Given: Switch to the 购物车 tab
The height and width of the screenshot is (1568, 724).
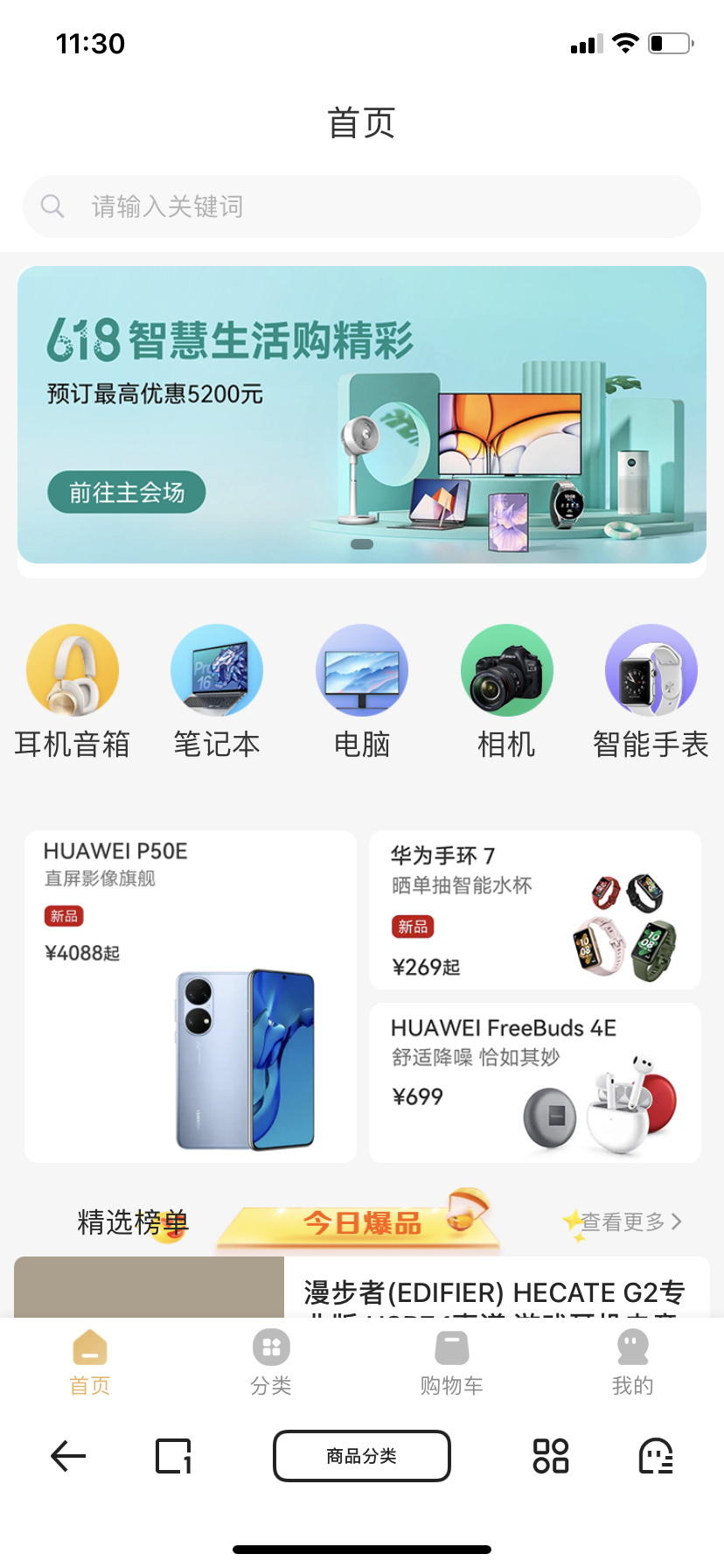Looking at the screenshot, I should coord(452,1361).
